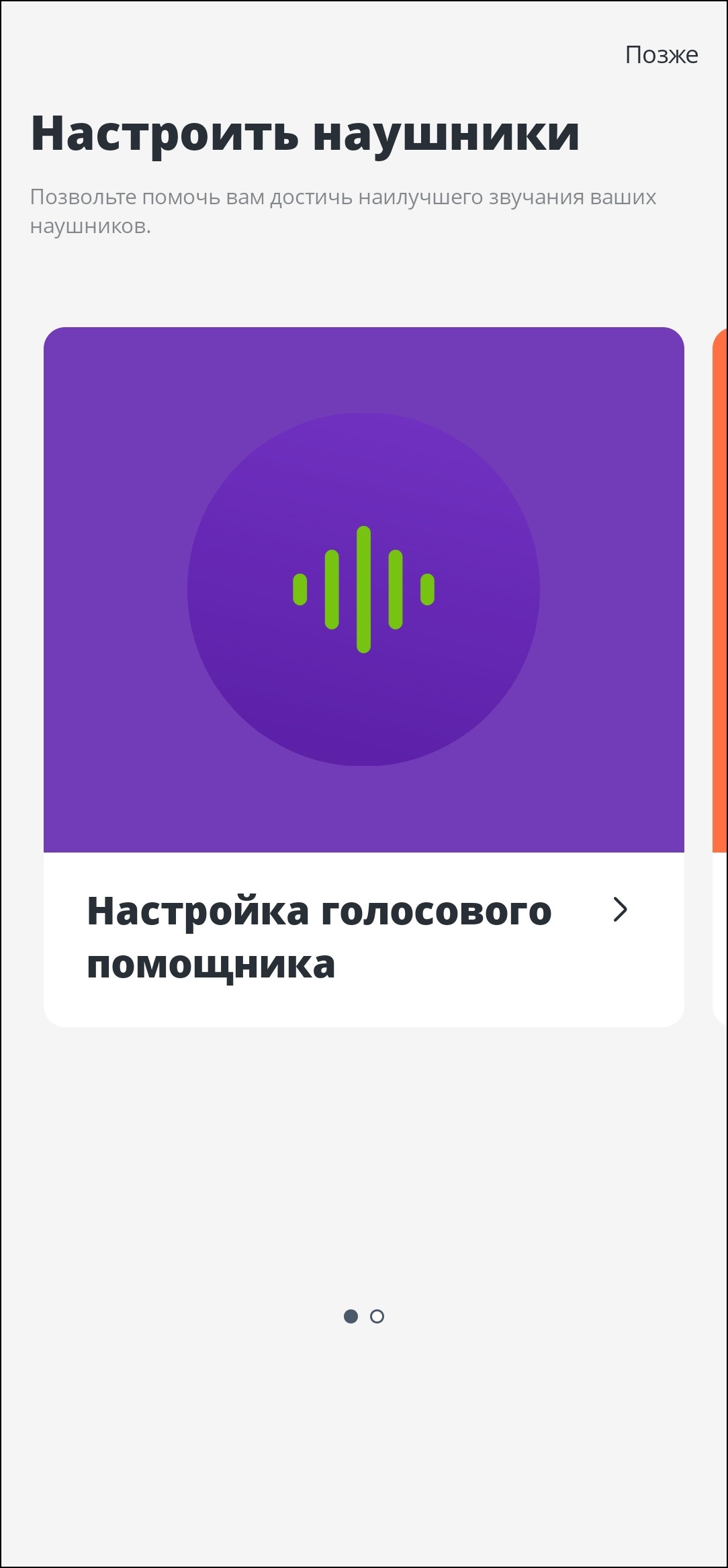Tap the chevron next to Настройка голосового помощника

click(620, 910)
